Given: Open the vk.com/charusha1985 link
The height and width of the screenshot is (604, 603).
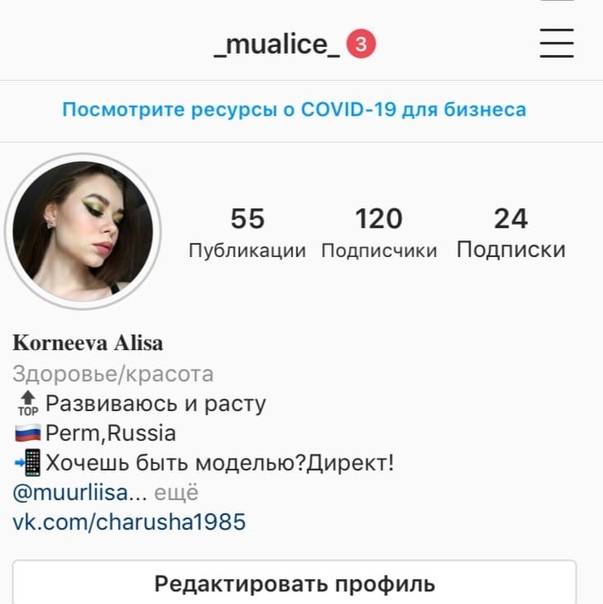Looking at the screenshot, I should pos(129,522).
